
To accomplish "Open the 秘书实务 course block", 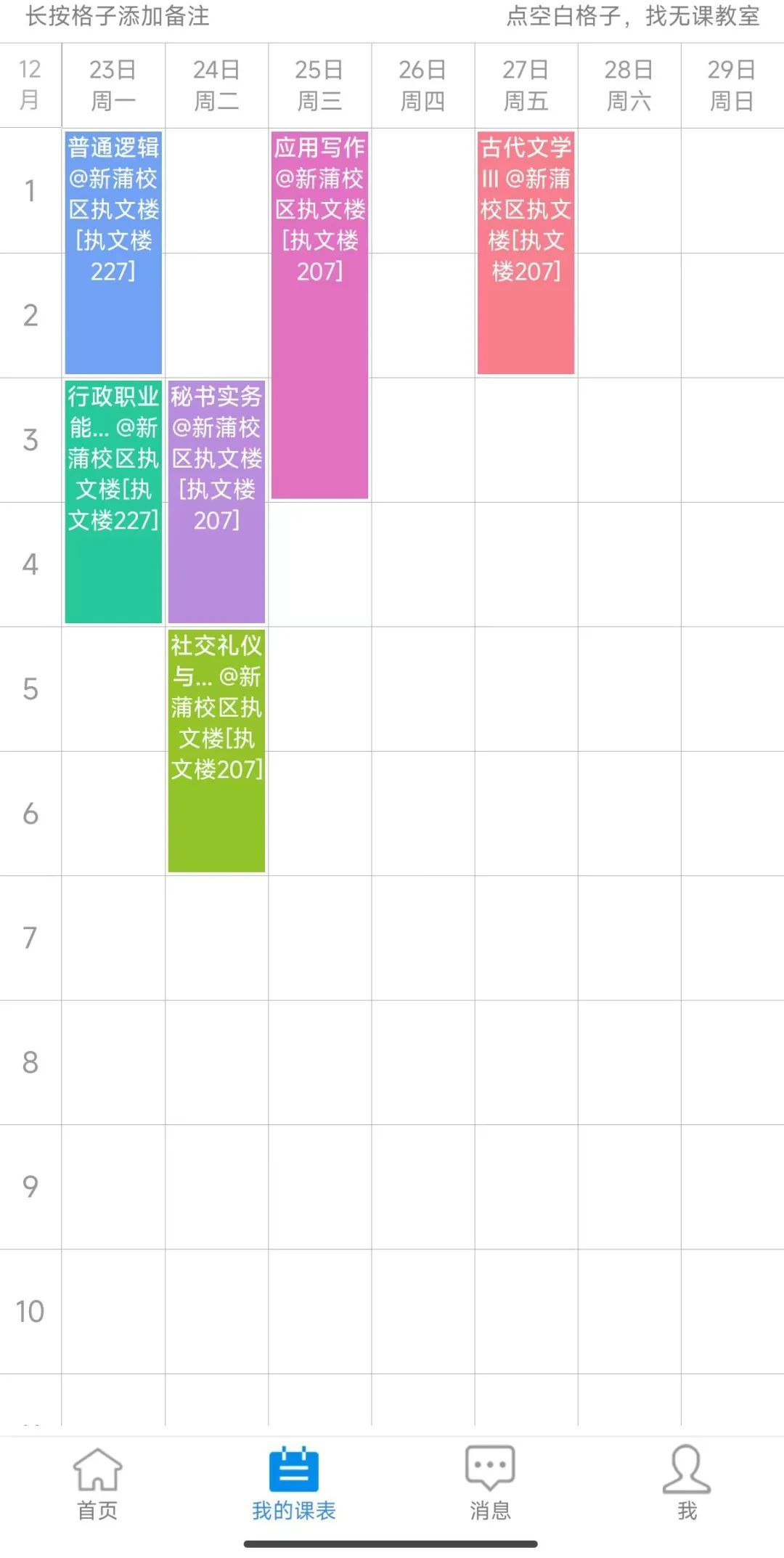I will (216, 501).
